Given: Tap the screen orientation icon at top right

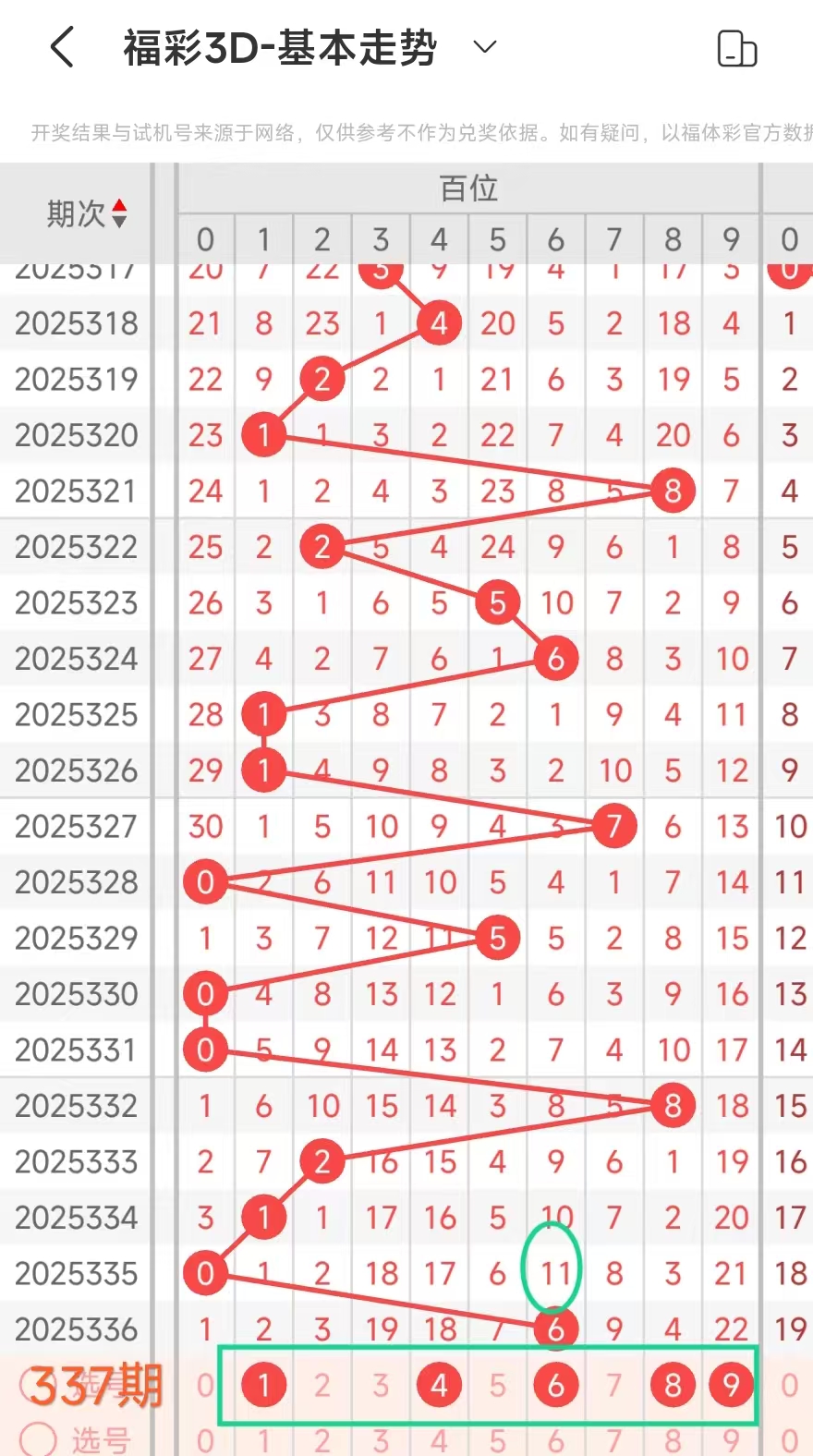Looking at the screenshot, I should pos(736,49).
